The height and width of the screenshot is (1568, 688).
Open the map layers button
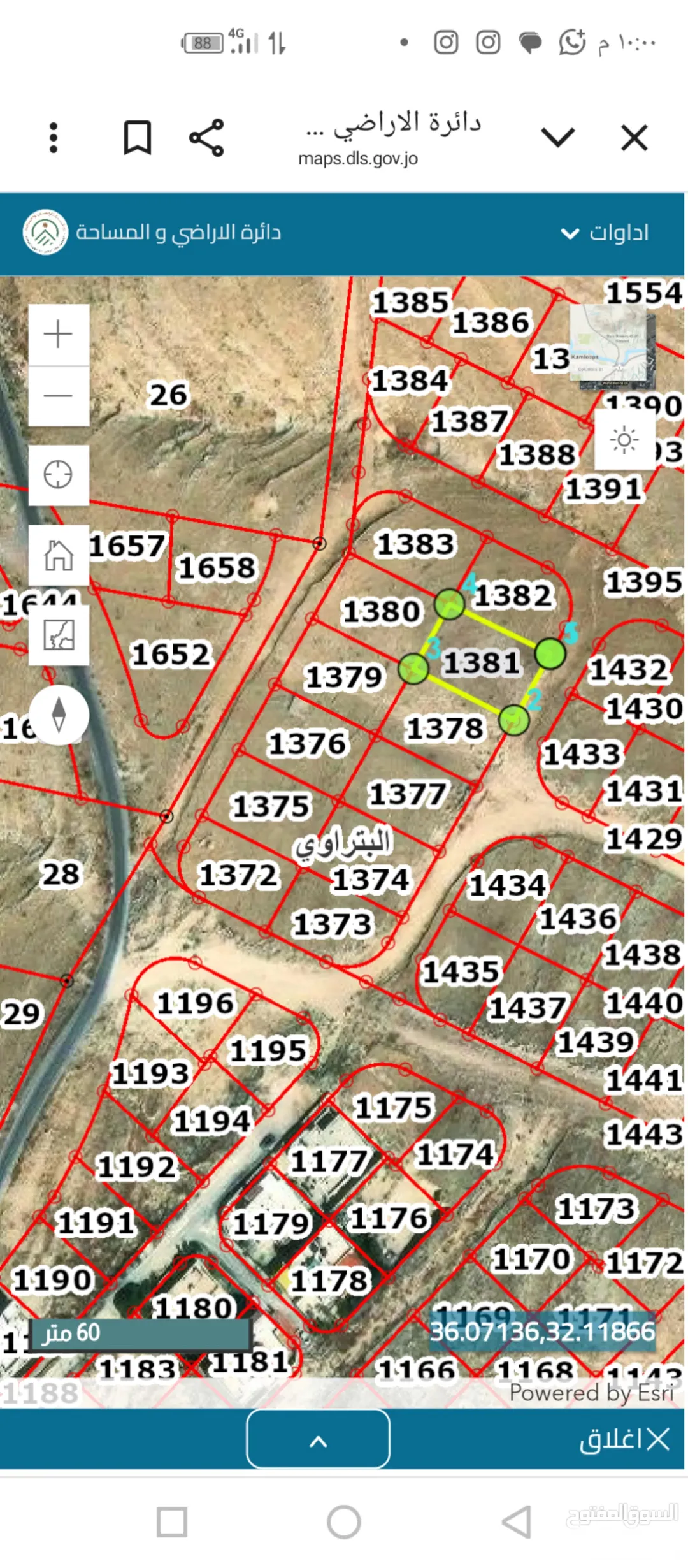(x=59, y=635)
